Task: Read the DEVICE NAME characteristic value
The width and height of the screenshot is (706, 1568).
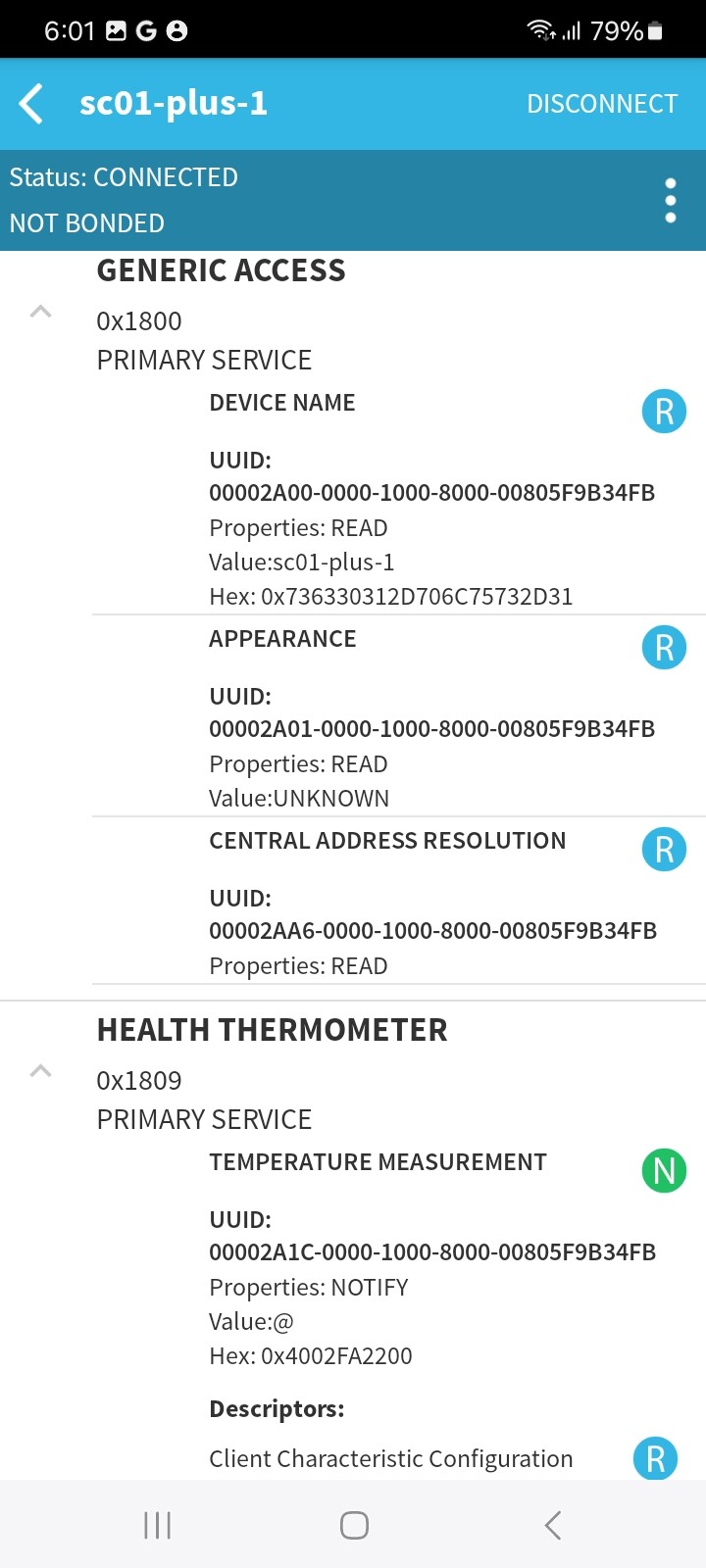Action: tap(664, 411)
